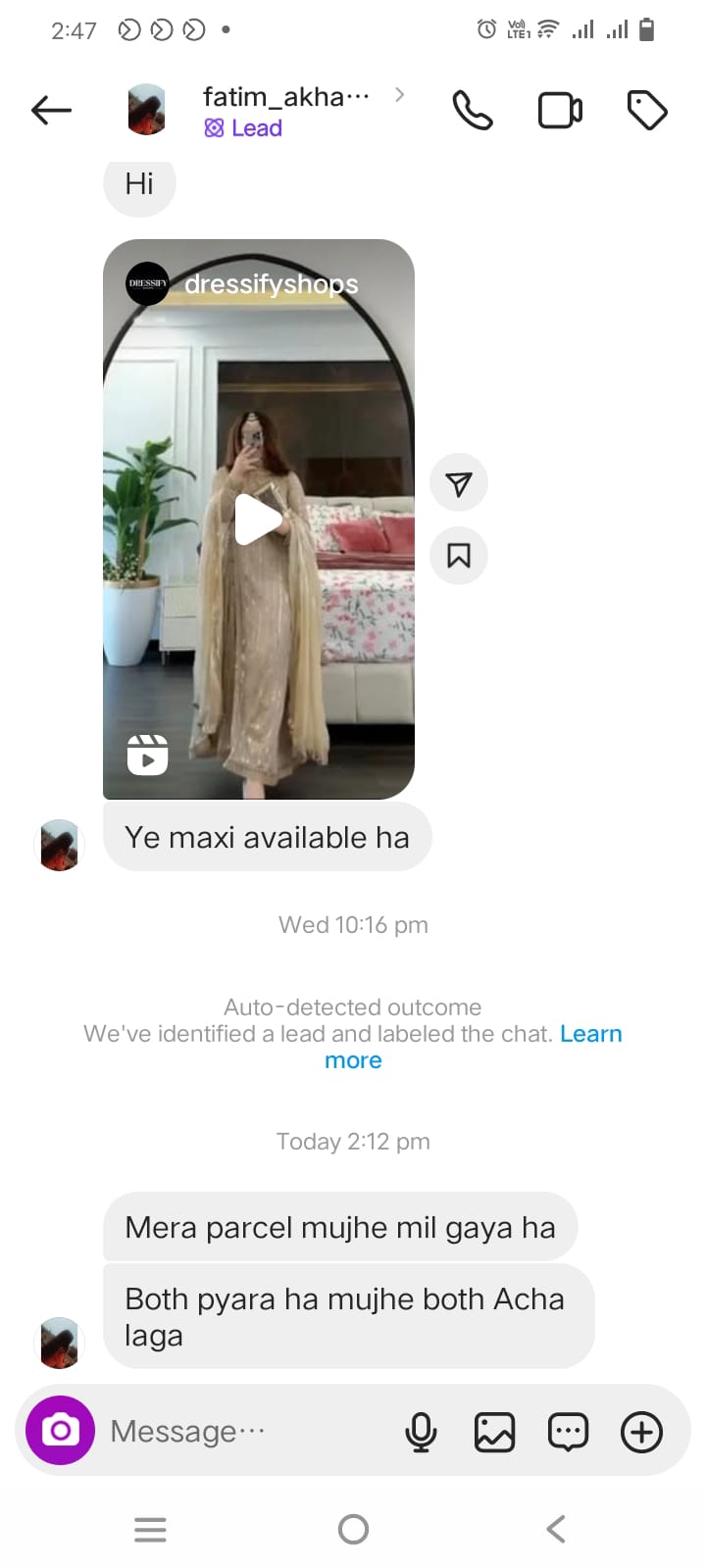Record a voice message

[421, 1432]
